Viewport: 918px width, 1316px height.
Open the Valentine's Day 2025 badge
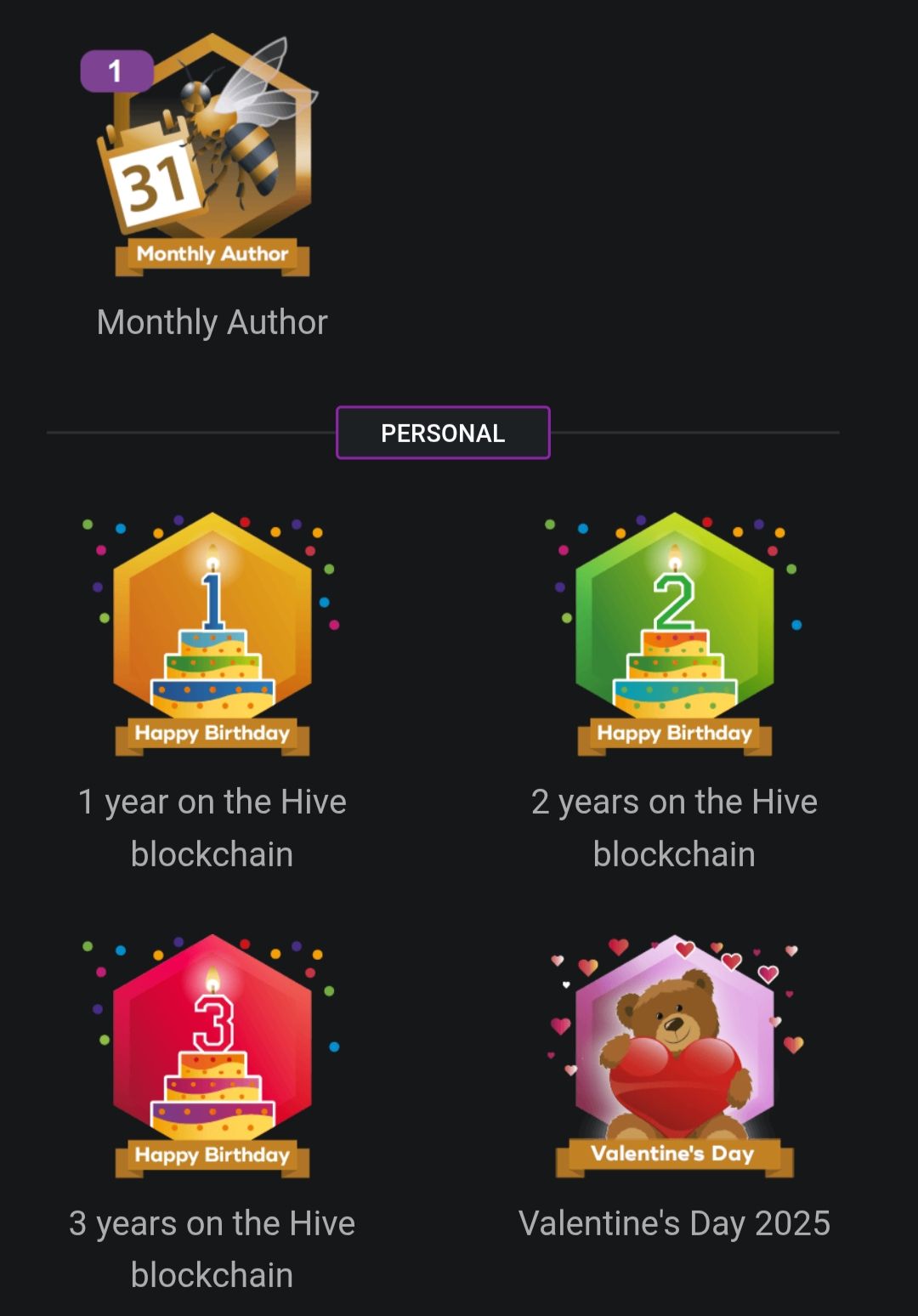coord(674,1054)
